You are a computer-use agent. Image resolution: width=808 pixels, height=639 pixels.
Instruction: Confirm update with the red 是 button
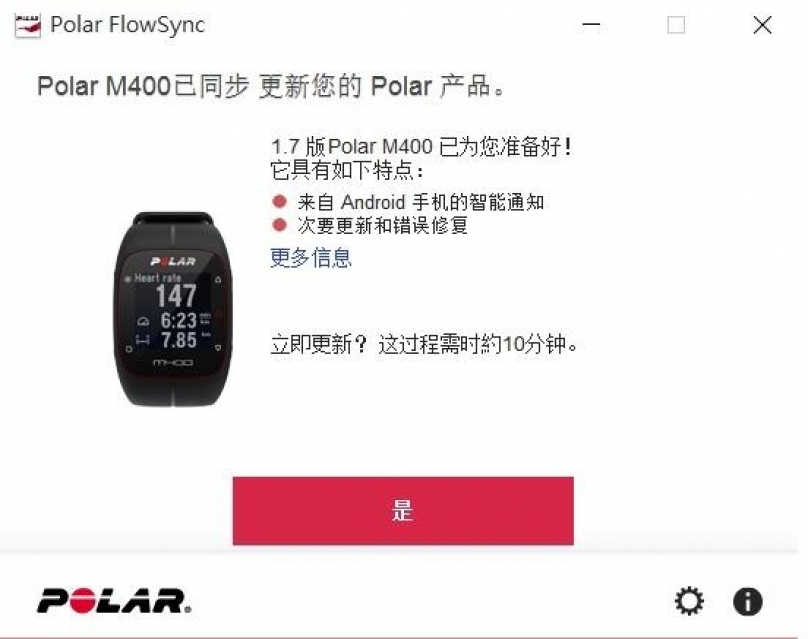403,511
